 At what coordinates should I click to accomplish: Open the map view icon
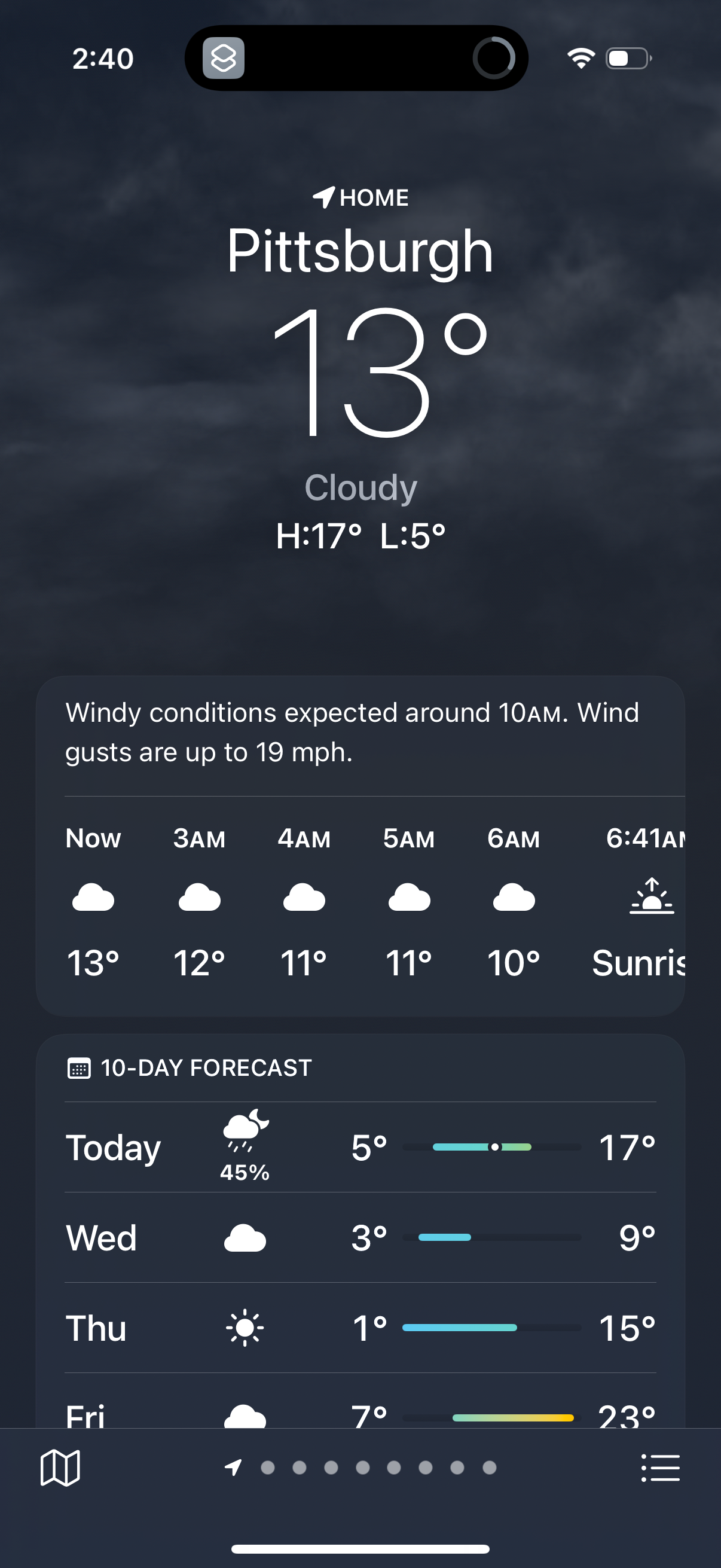60,1468
